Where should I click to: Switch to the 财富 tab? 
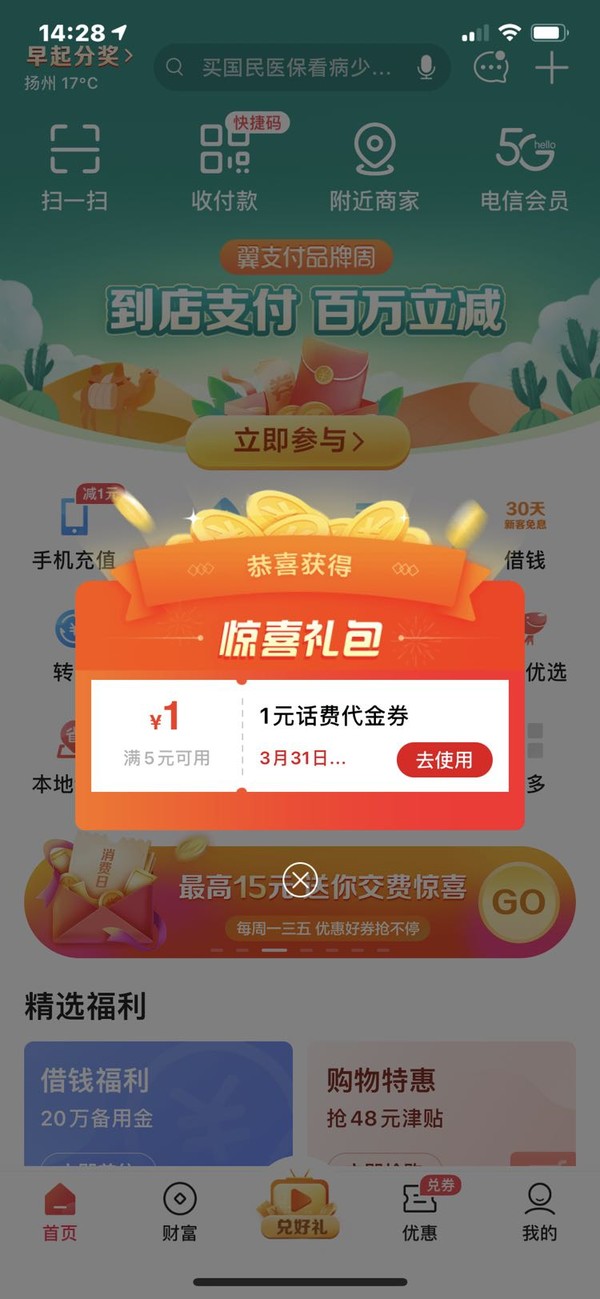tap(179, 1212)
